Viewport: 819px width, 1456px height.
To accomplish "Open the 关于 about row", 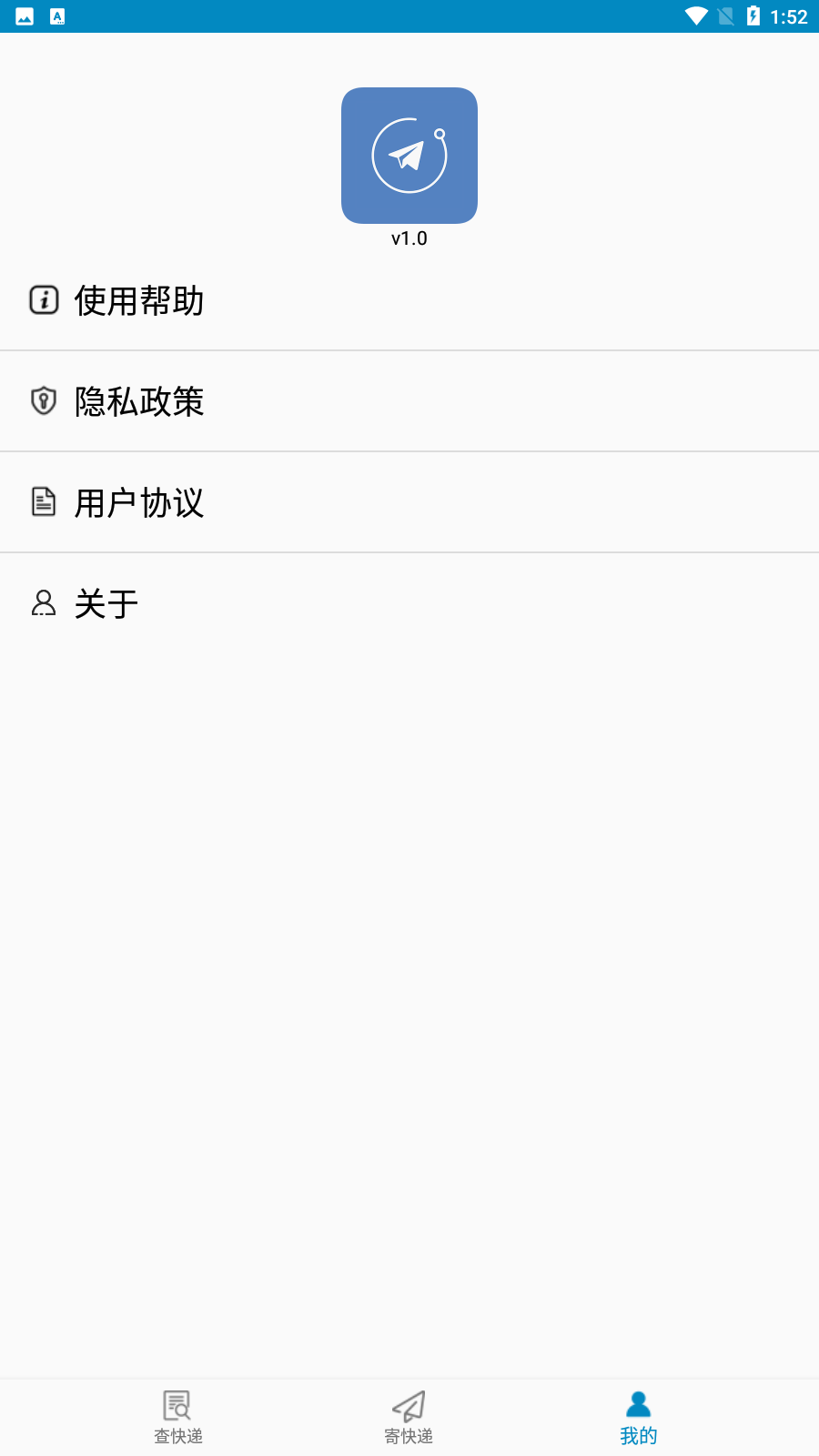I will [409, 603].
